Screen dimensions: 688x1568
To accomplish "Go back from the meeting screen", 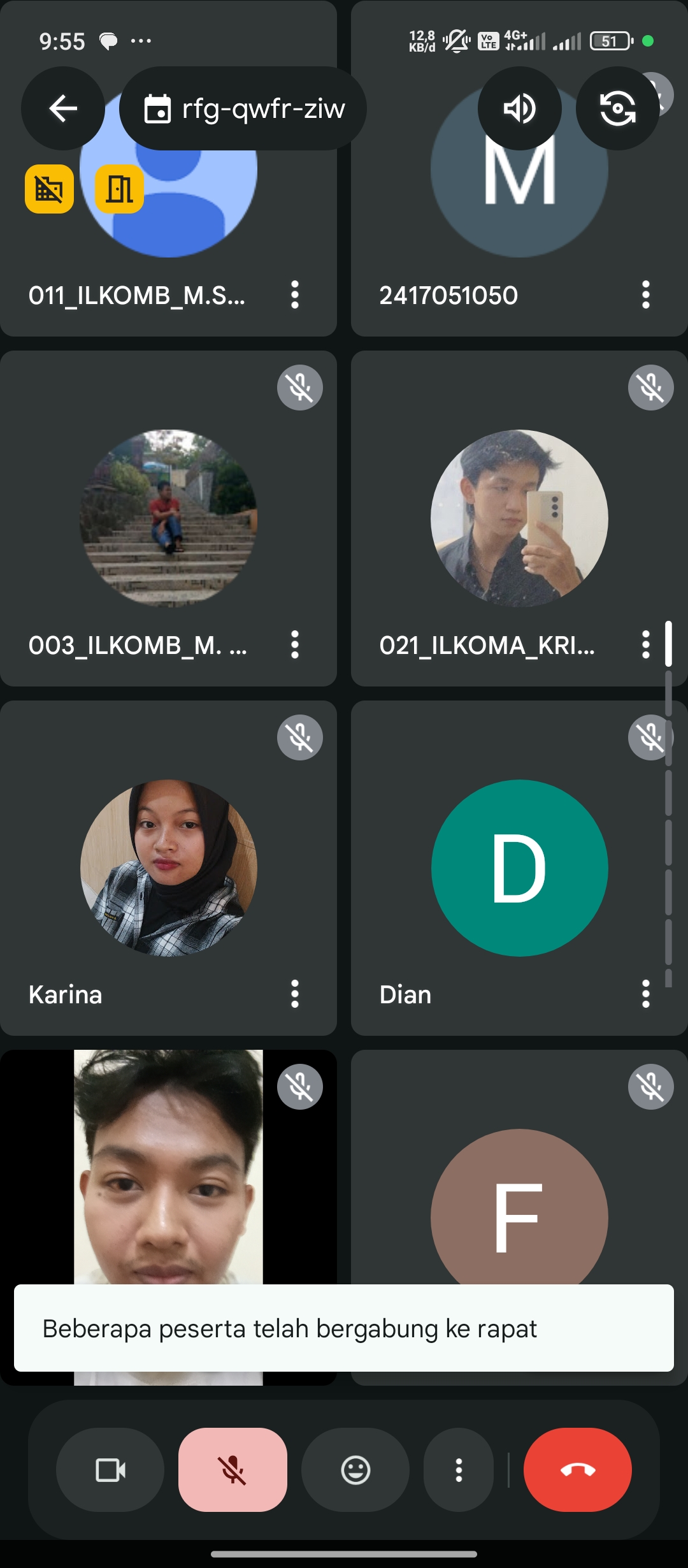I will point(63,108).
